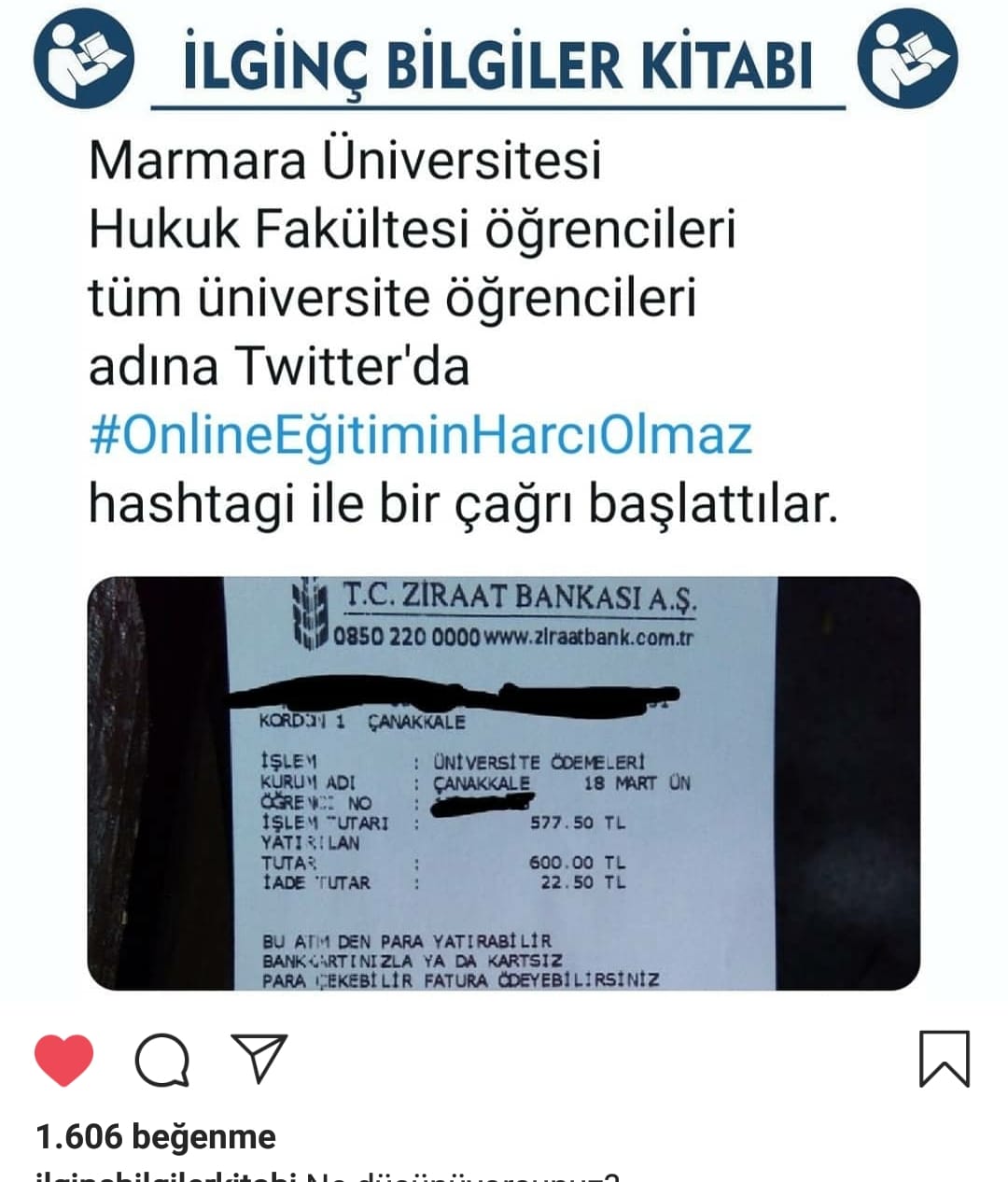Image resolution: width=1008 pixels, height=1182 pixels.
Task: Share the post via paper plane icon
Action: point(259,1059)
